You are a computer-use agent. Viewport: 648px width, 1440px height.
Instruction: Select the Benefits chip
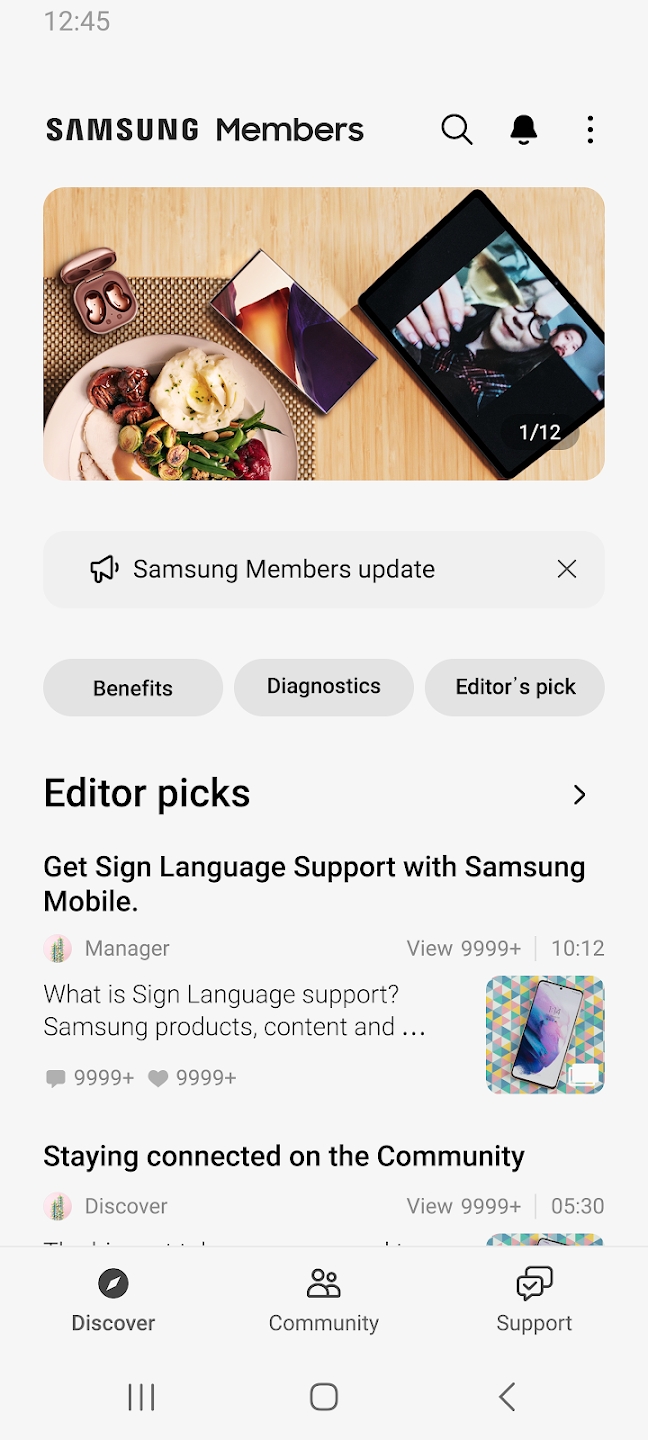[x=133, y=688]
